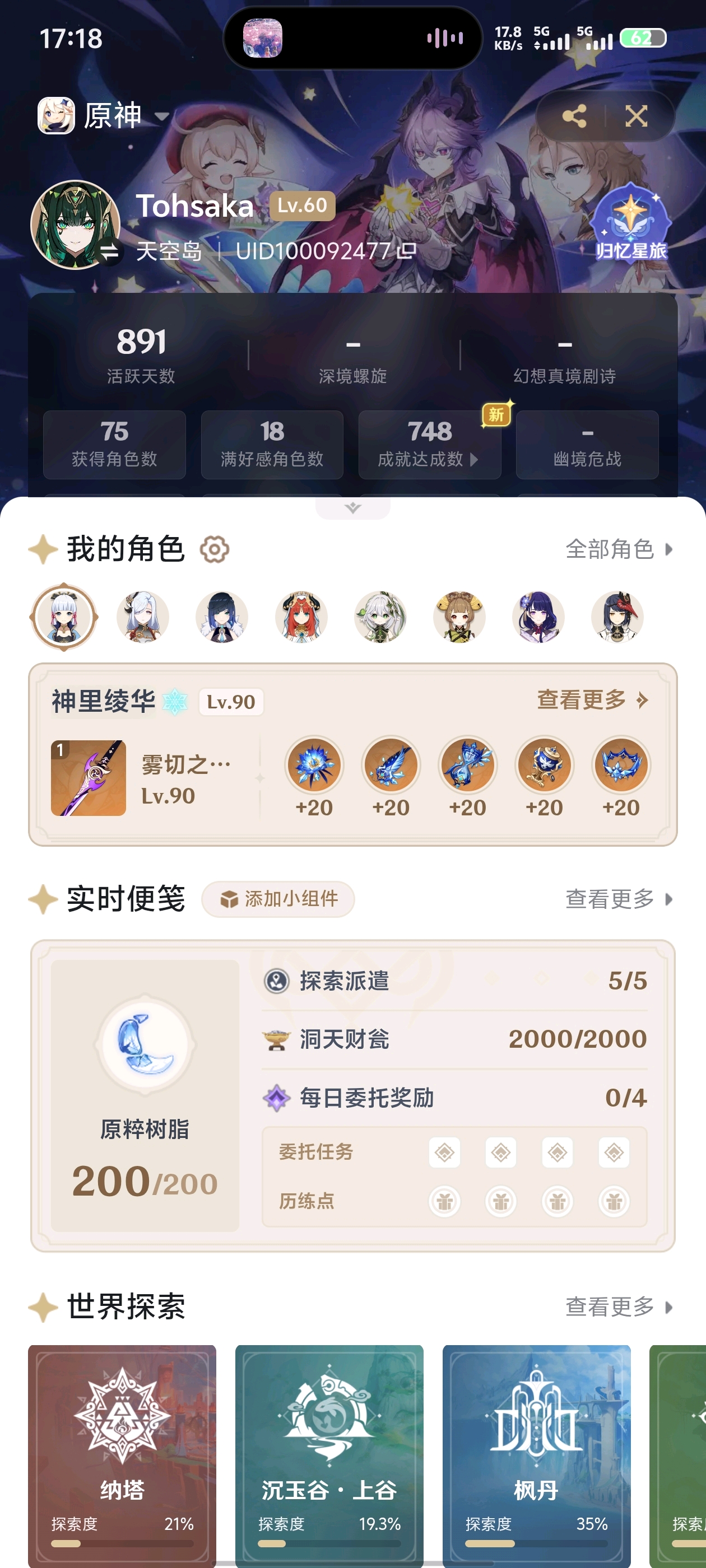Viewport: 706px width, 1568px height.
Task: Open 查看更多 for 世界探索
Action: (x=618, y=1306)
